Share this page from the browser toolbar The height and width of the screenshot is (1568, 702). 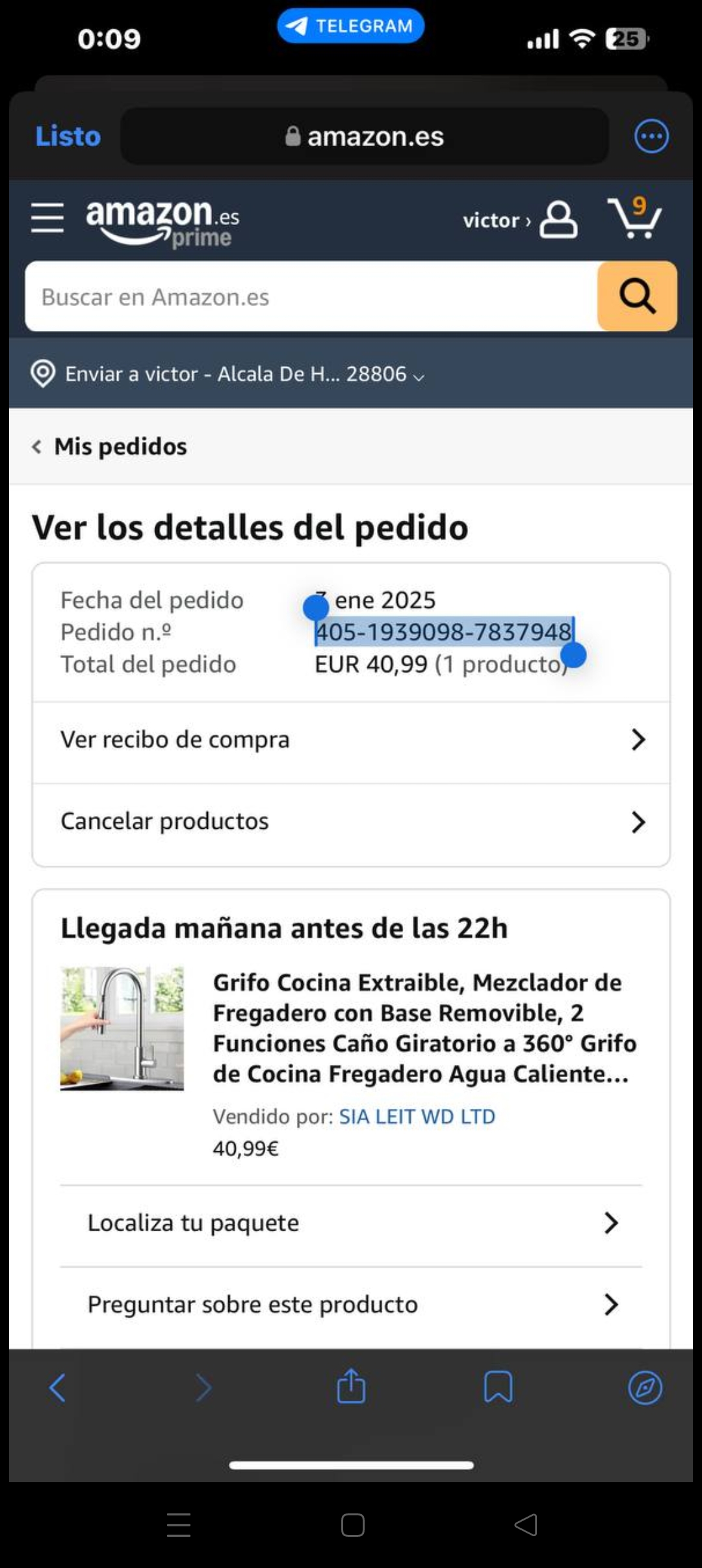(351, 1387)
